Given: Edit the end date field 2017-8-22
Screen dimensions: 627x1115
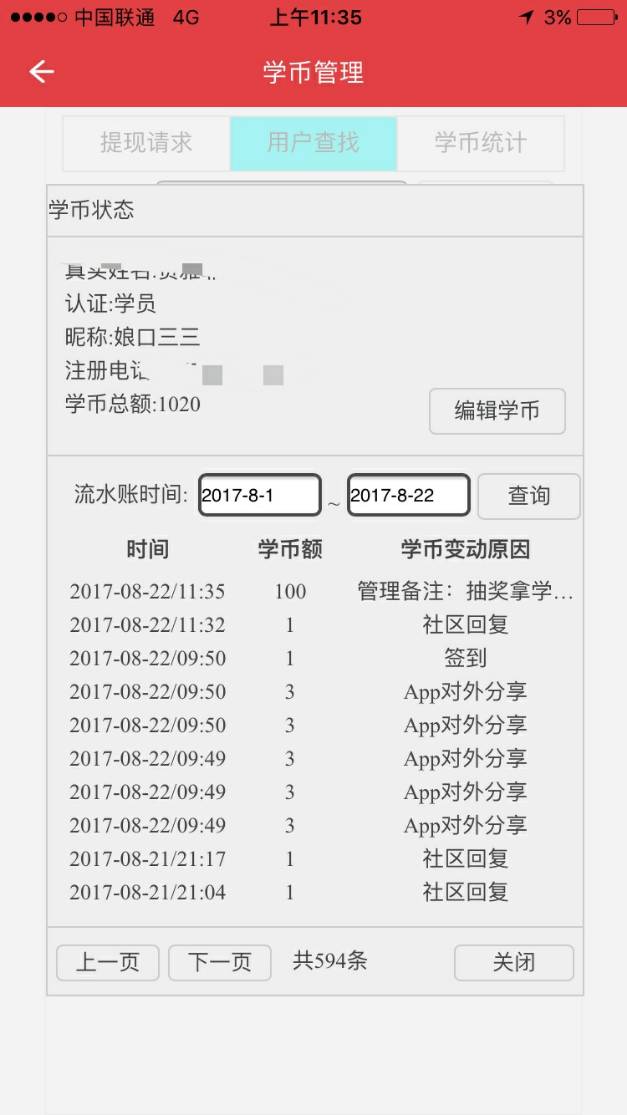Looking at the screenshot, I should (408, 495).
